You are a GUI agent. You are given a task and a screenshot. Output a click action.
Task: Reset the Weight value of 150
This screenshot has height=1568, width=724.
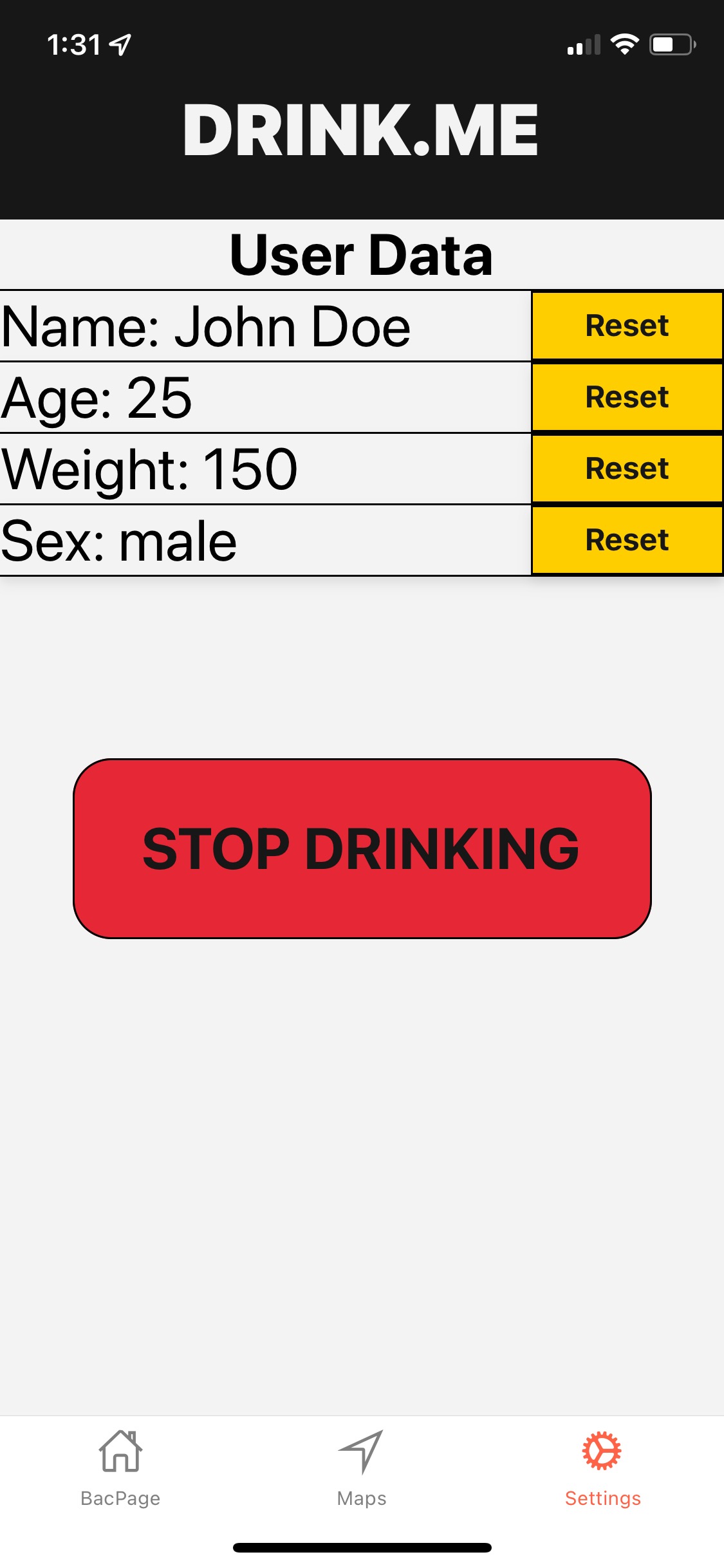coord(626,469)
